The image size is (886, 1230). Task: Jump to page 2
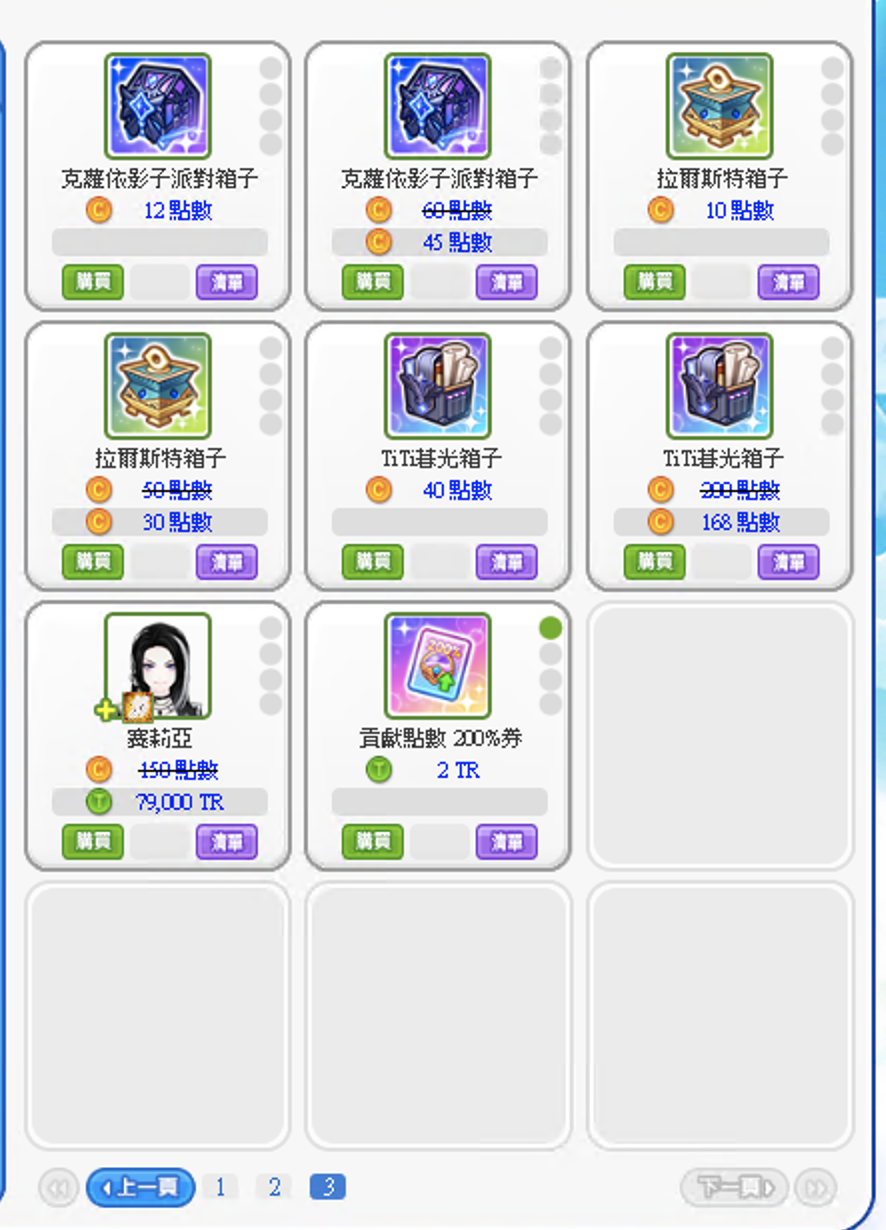coord(274,1187)
